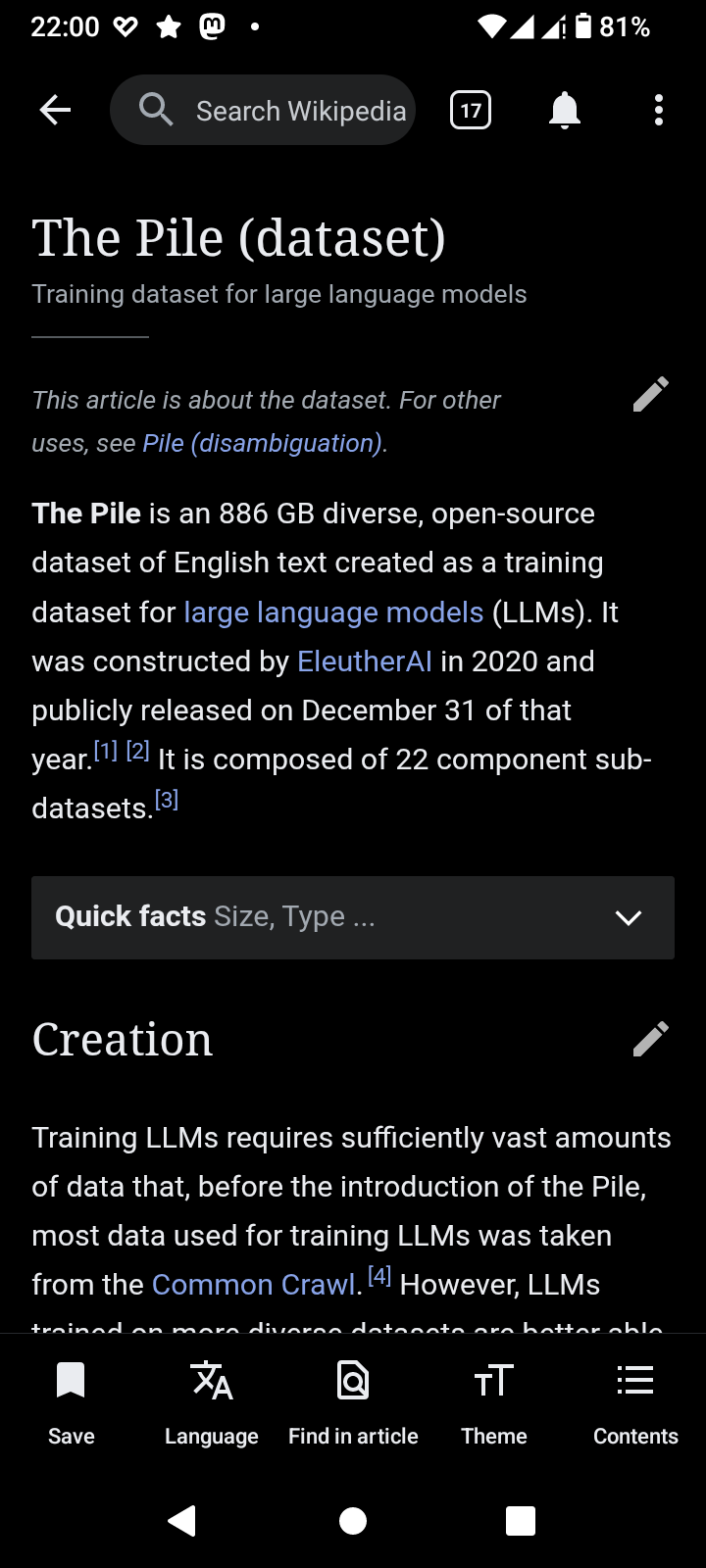Open the Pile (disambiguation) link
Screen dimensions: 706x1568
pos(263,443)
